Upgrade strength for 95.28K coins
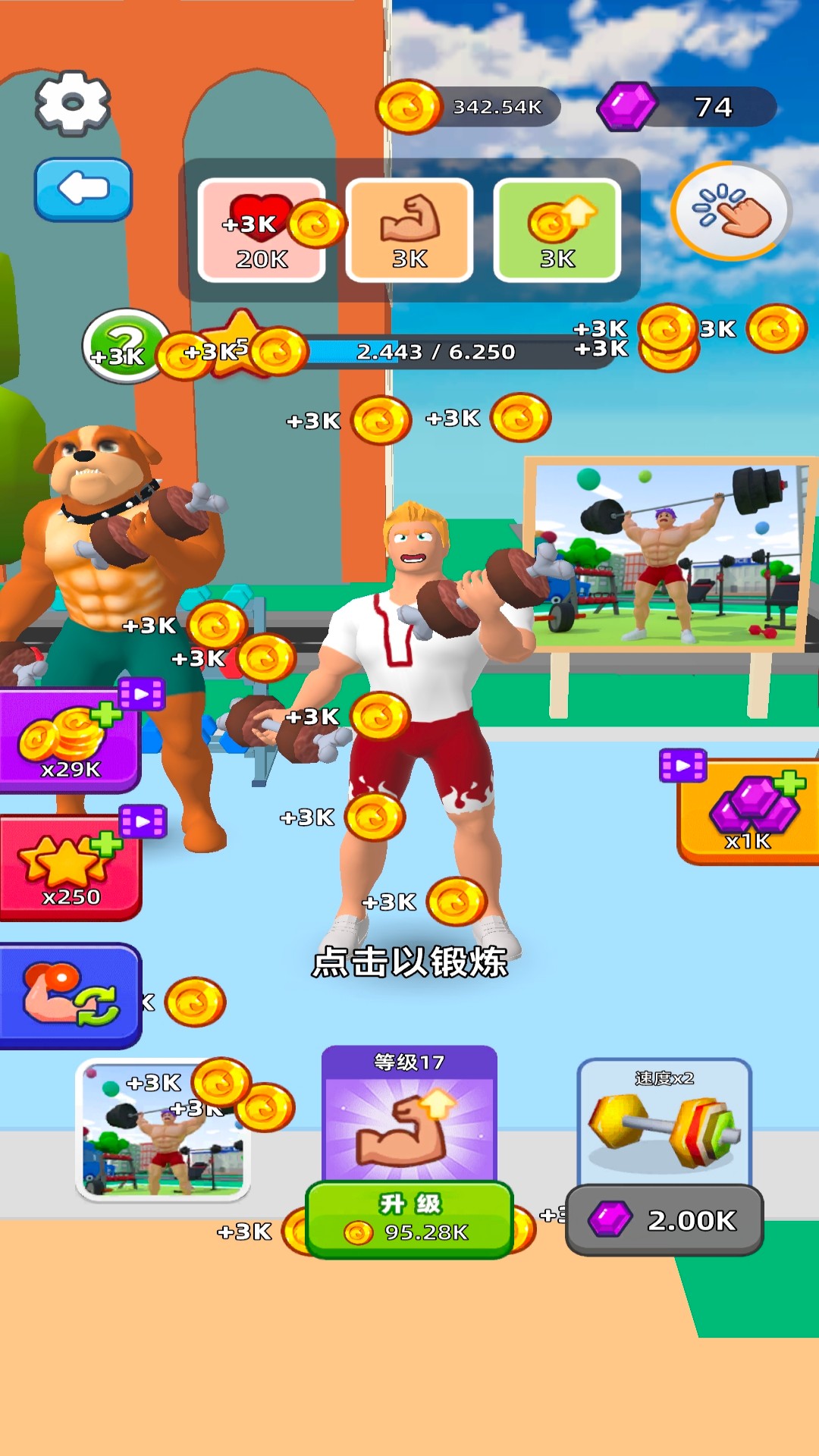 point(409,1219)
